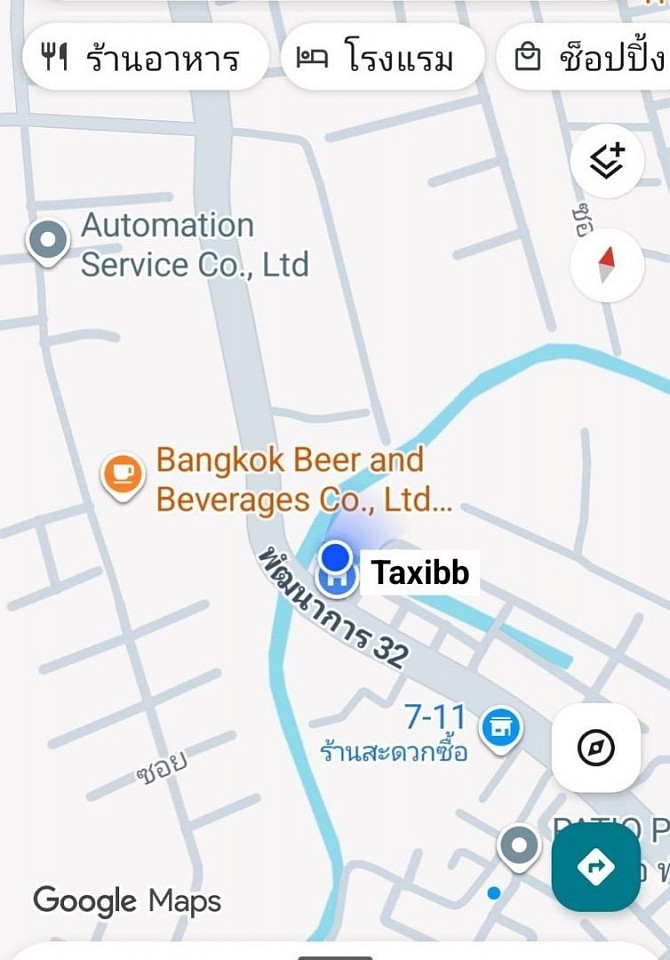Start directions with the turn-arrow button
This screenshot has width=670, height=960.
pyautogui.click(x=596, y=866)
